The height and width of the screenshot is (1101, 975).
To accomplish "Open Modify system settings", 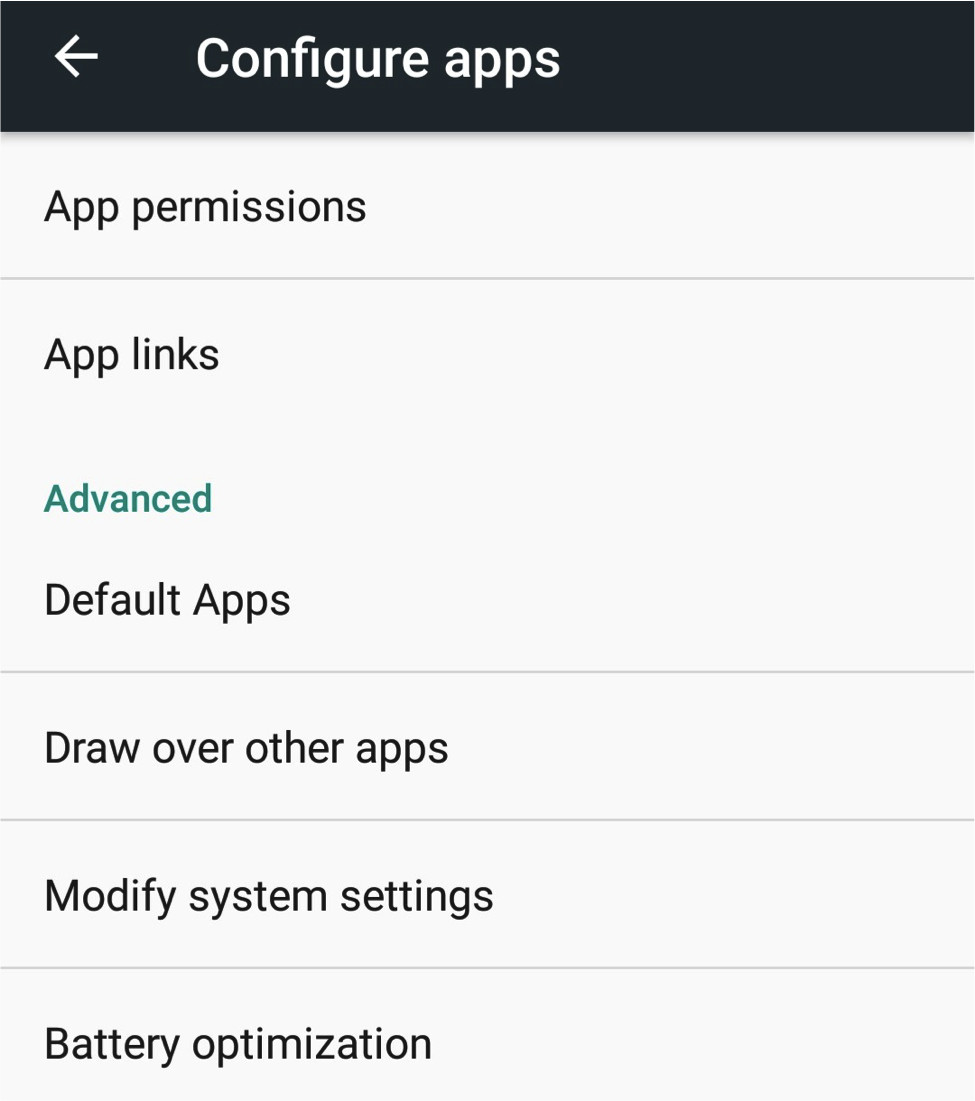I will point(269,896).
